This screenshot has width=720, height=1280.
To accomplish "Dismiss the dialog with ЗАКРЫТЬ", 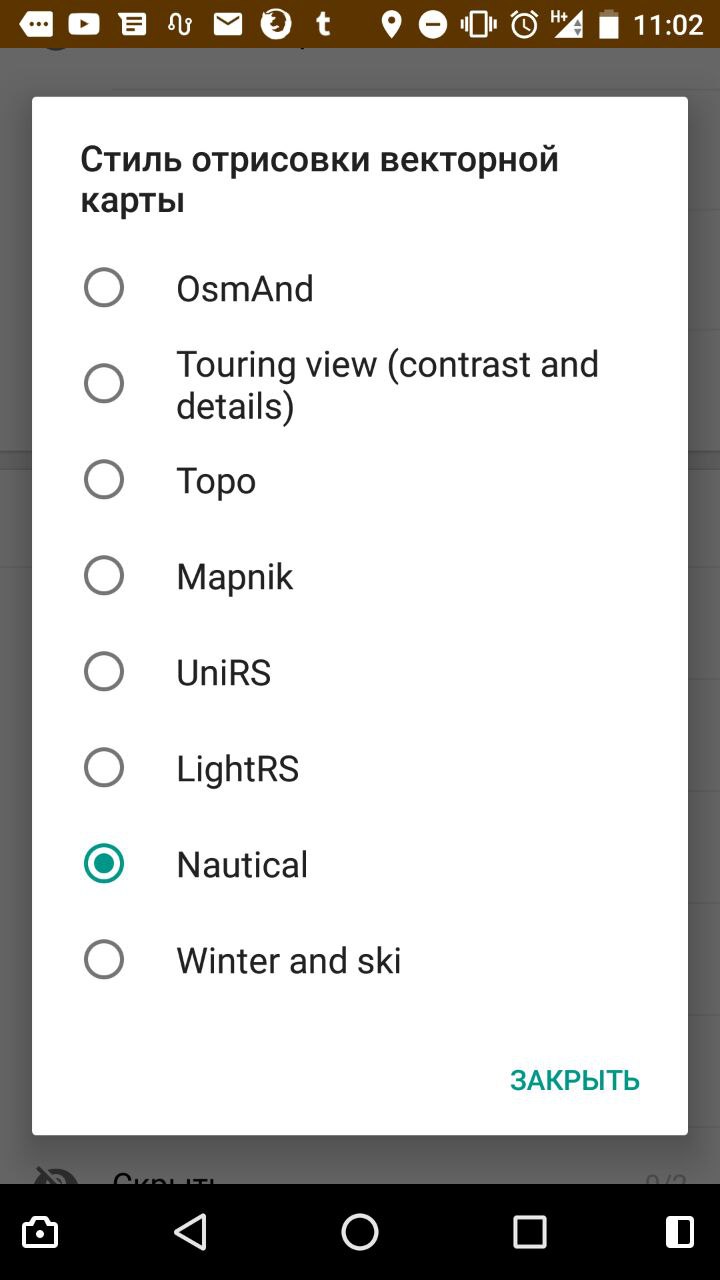I will click(x=575, y=1080).
